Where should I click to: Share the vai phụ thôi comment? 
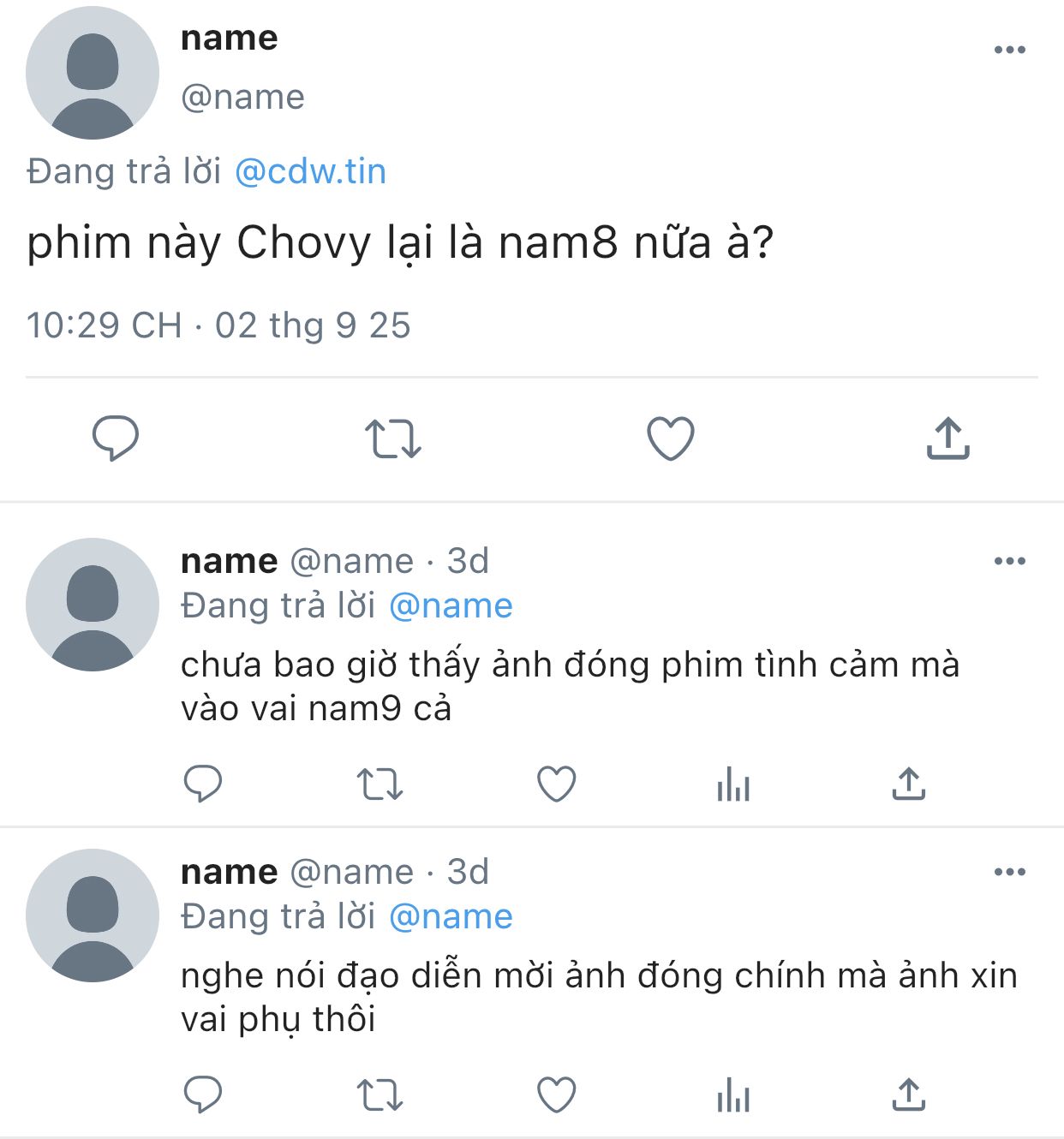tap(908, 1094)
